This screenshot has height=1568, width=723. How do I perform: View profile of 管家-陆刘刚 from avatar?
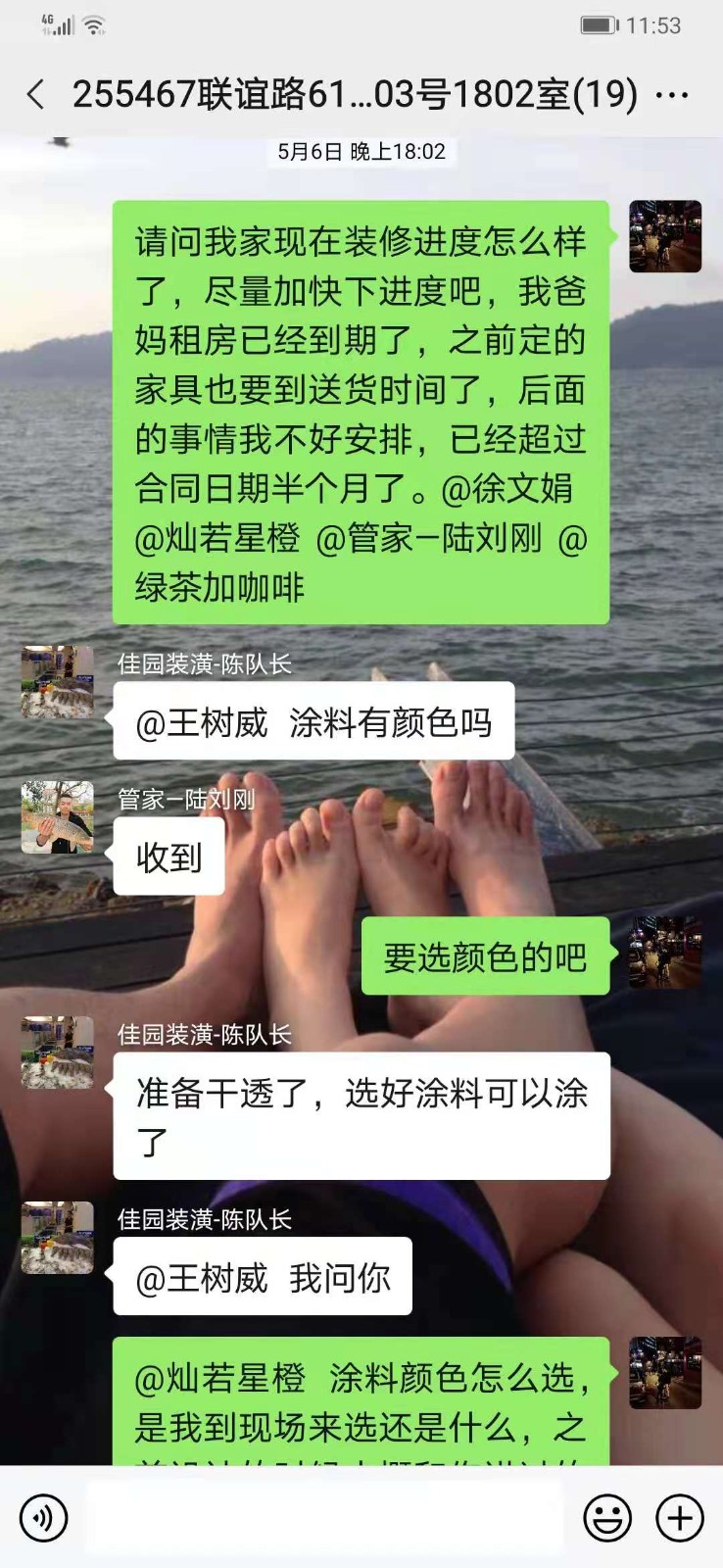58,817
